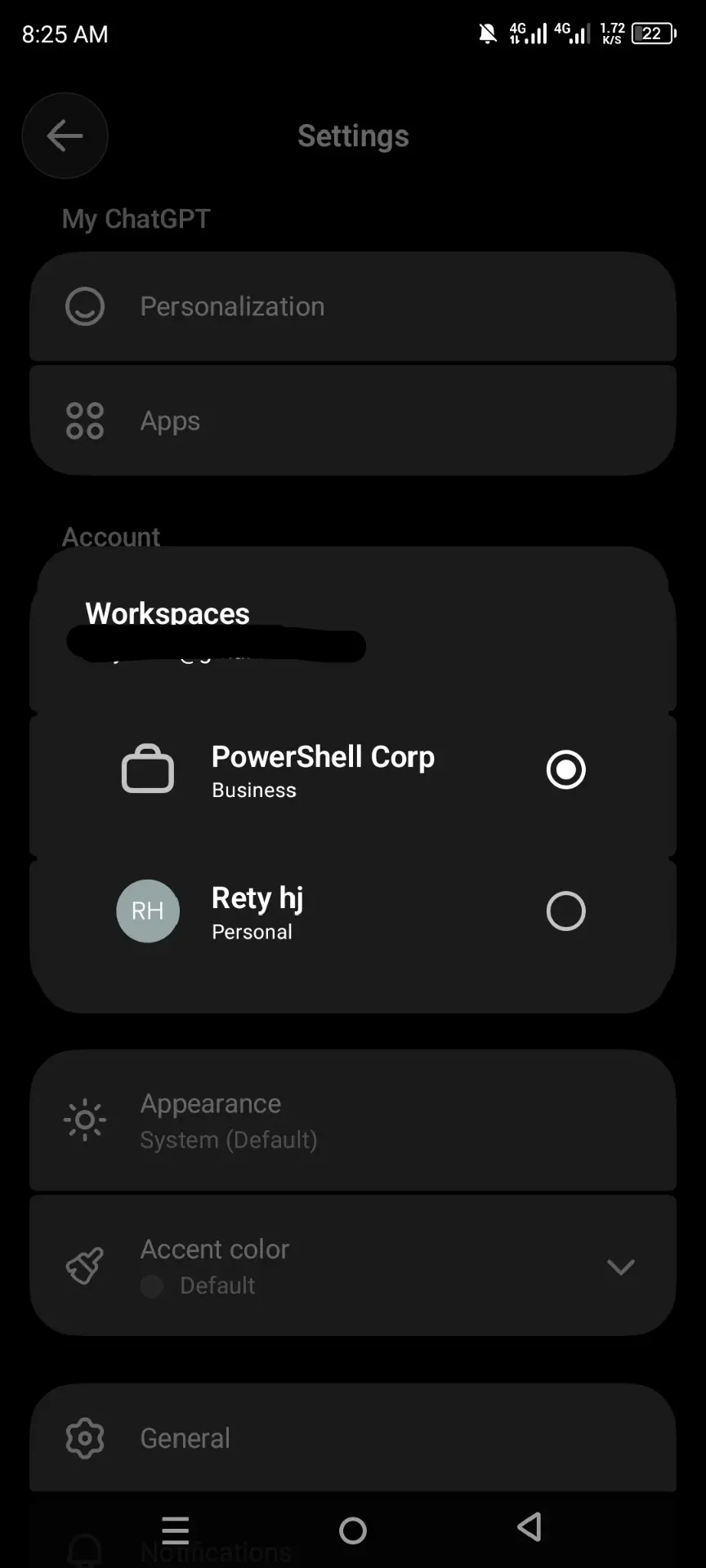706x1568 pixels.
Task: Select the PowerShell Corp workspace radio button
Action: (565, 769)
